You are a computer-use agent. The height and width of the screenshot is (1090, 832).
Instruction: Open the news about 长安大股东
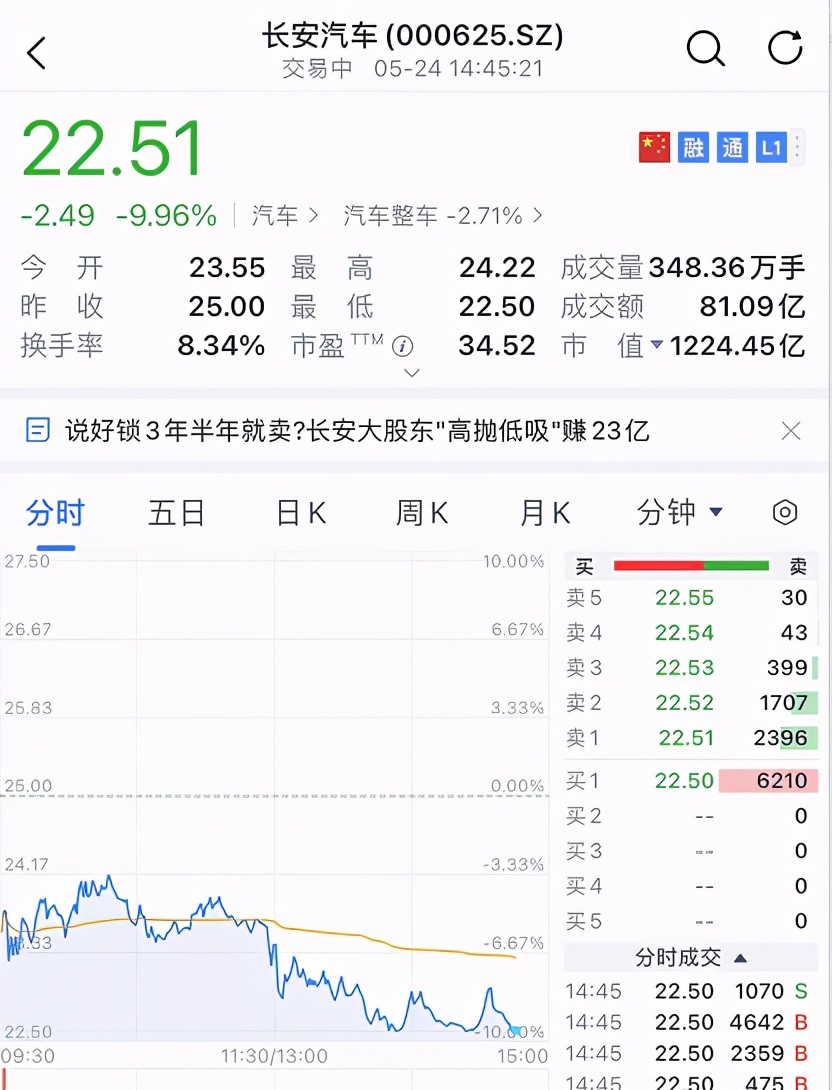click(x=355, y=431)
